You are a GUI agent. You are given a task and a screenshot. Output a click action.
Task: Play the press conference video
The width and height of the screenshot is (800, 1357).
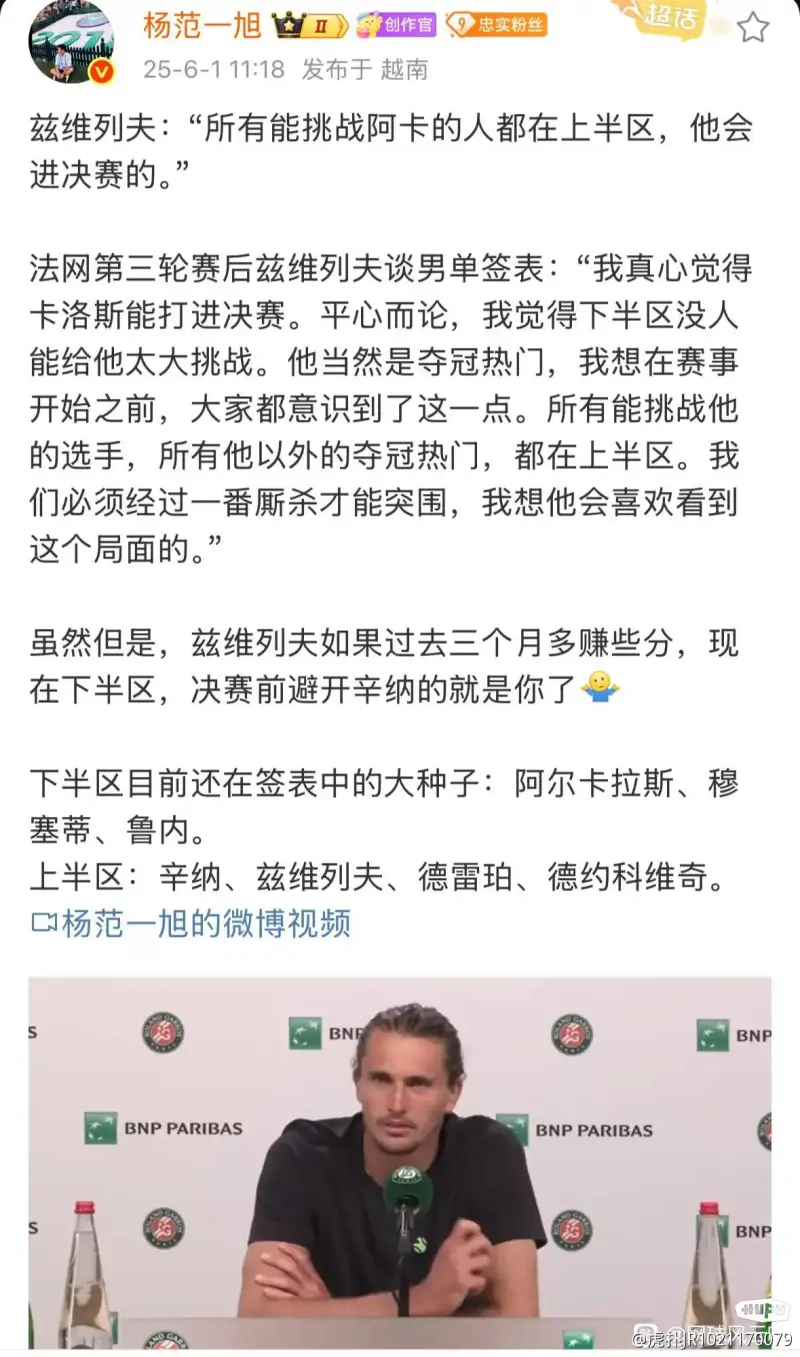click(x=400, y=1160)
